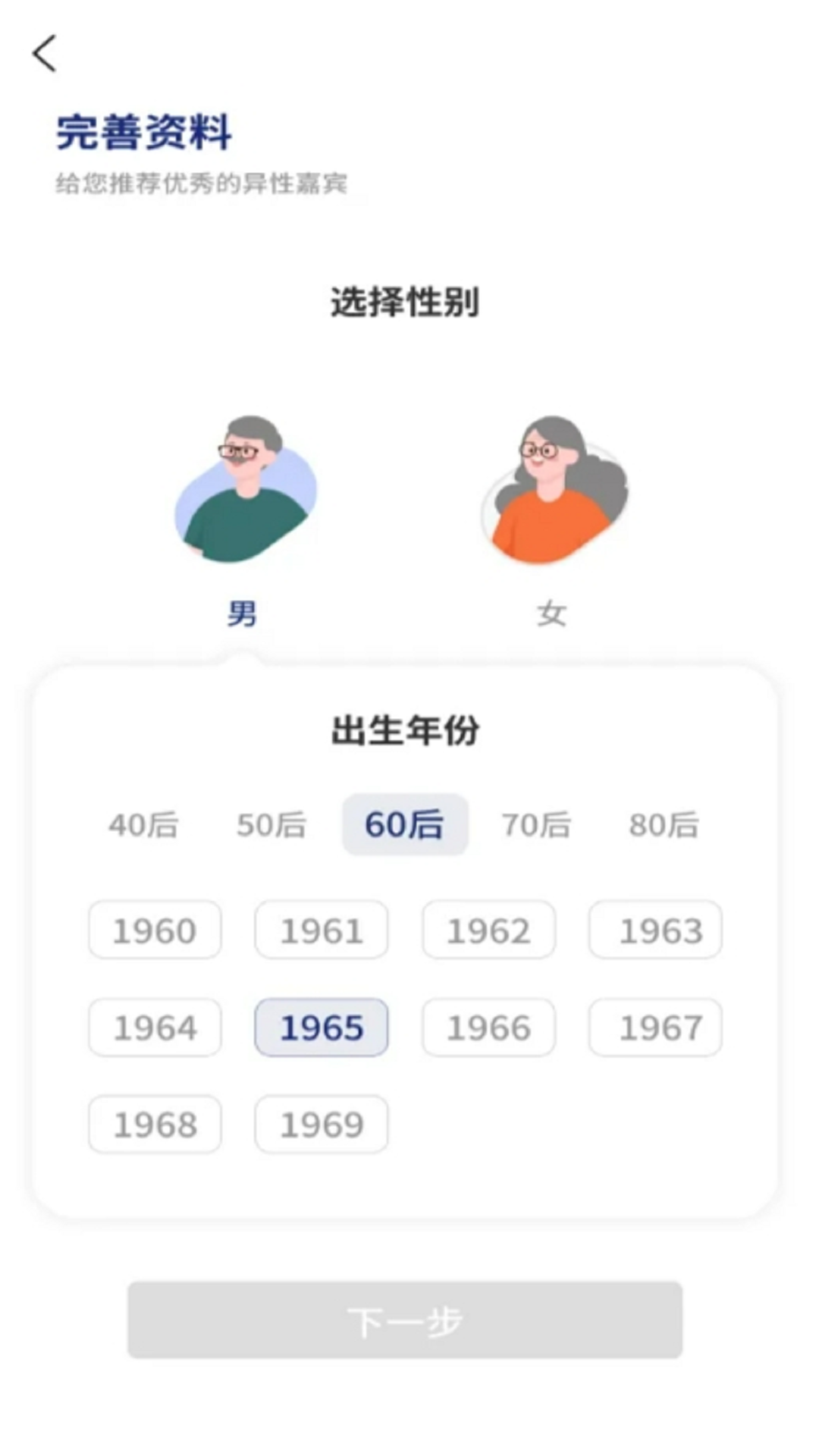
Task: Tap the highlighted 1965 year chip
Action: click(x=322, y=1028)
